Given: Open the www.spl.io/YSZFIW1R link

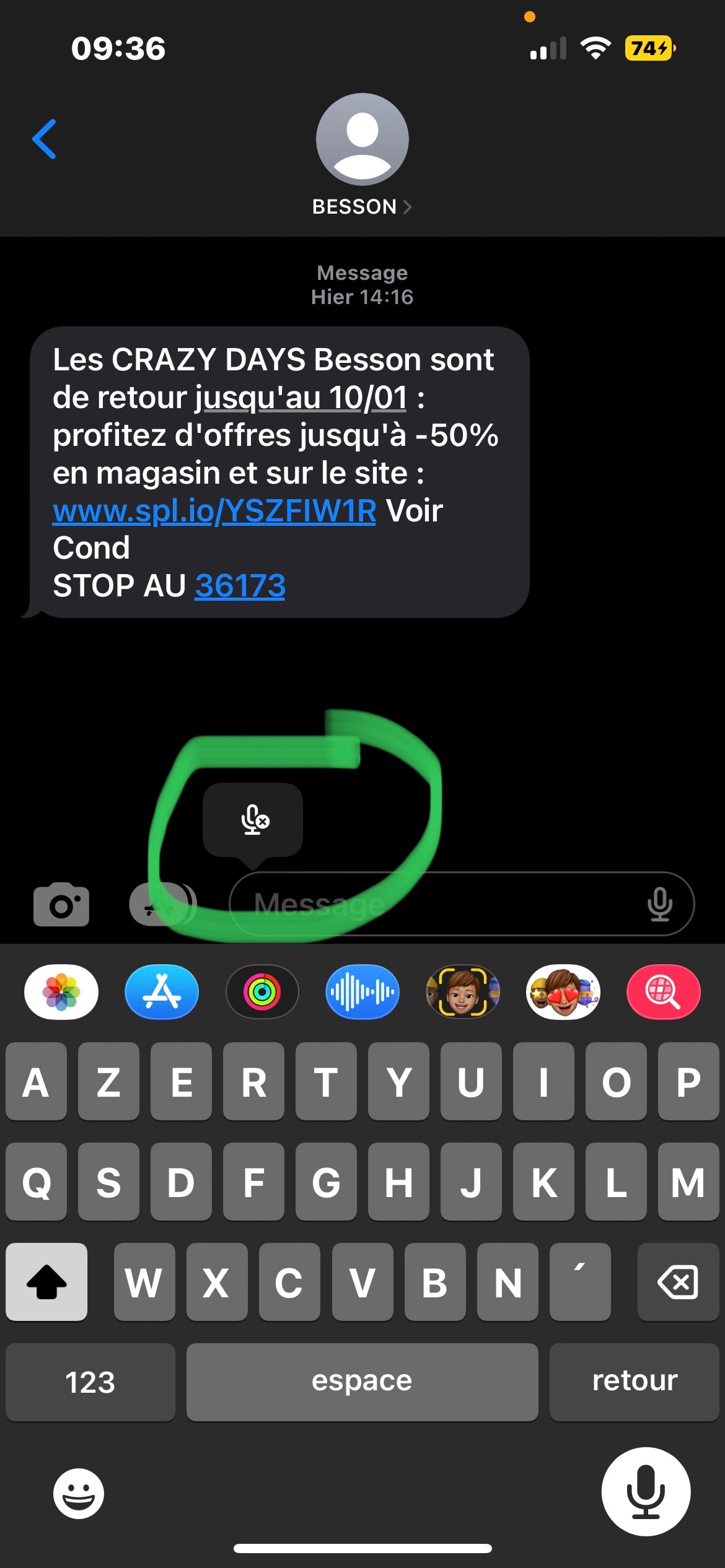Looking at the screenshot, I should click(214, 512).
